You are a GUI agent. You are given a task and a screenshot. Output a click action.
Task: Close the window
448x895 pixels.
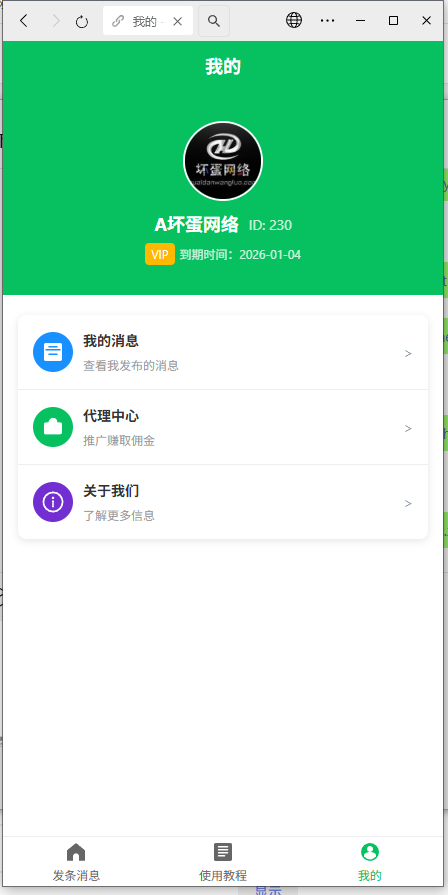pos(426,21)
